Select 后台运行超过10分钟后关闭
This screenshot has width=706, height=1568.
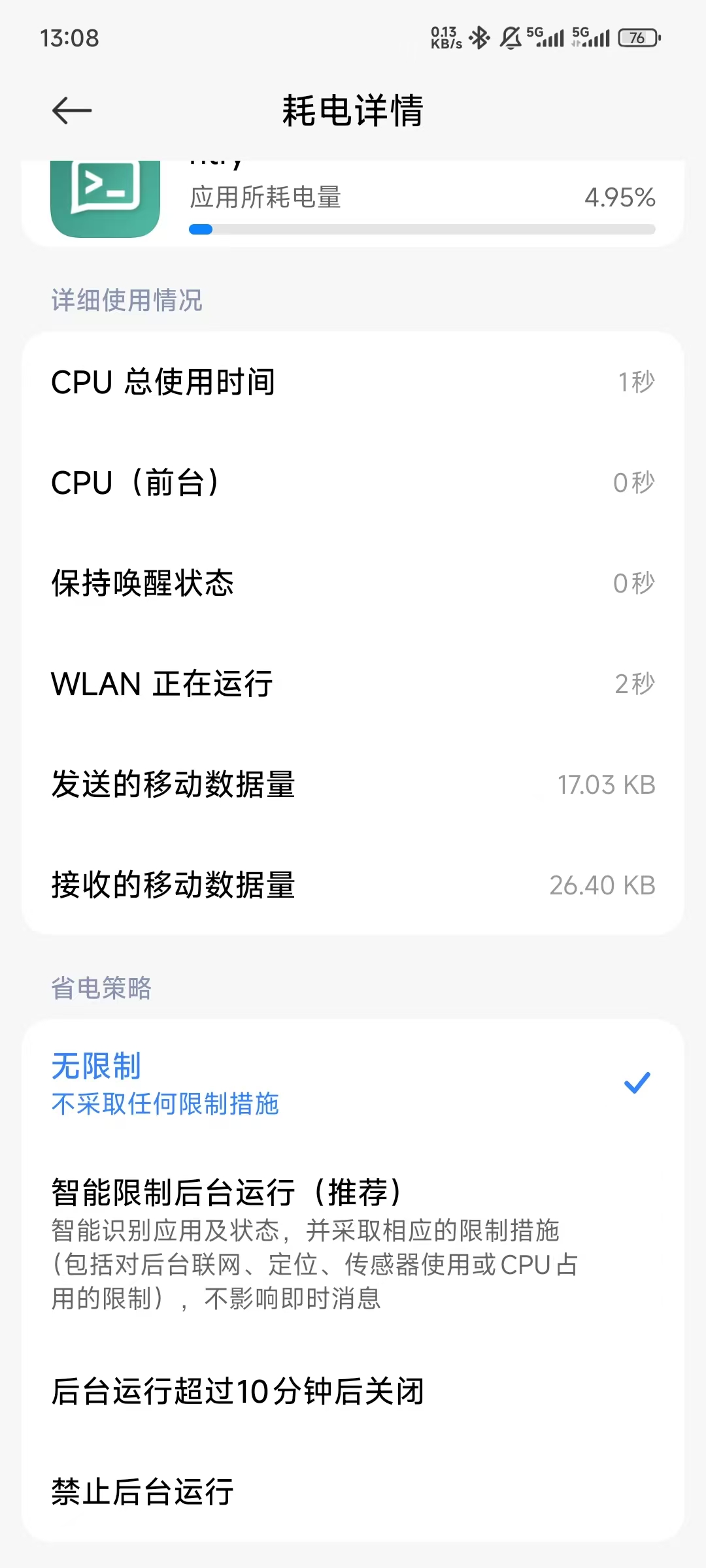pyautogui.click(x=353, y=1392)
